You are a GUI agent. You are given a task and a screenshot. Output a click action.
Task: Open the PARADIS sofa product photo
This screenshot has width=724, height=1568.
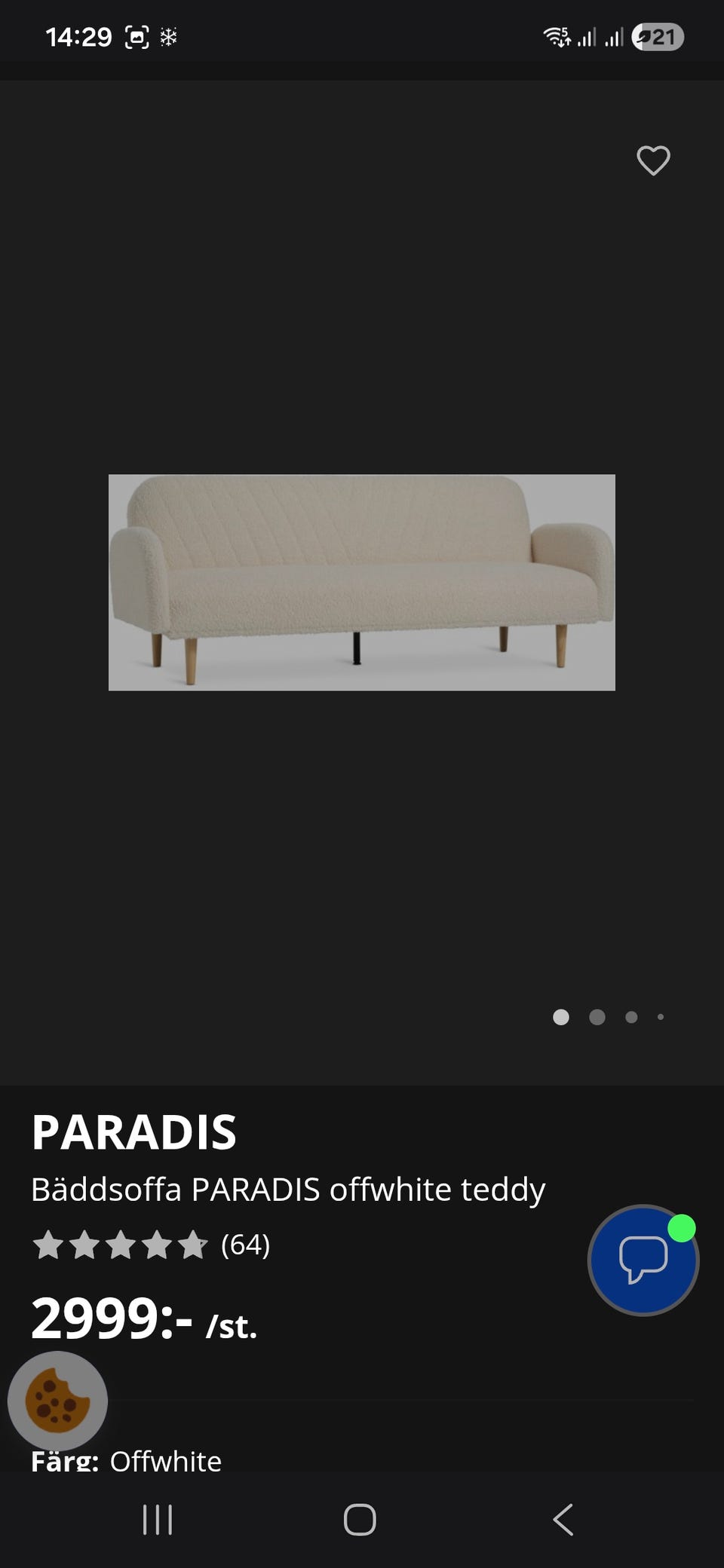pyautogui.click(x=362, y=582)
